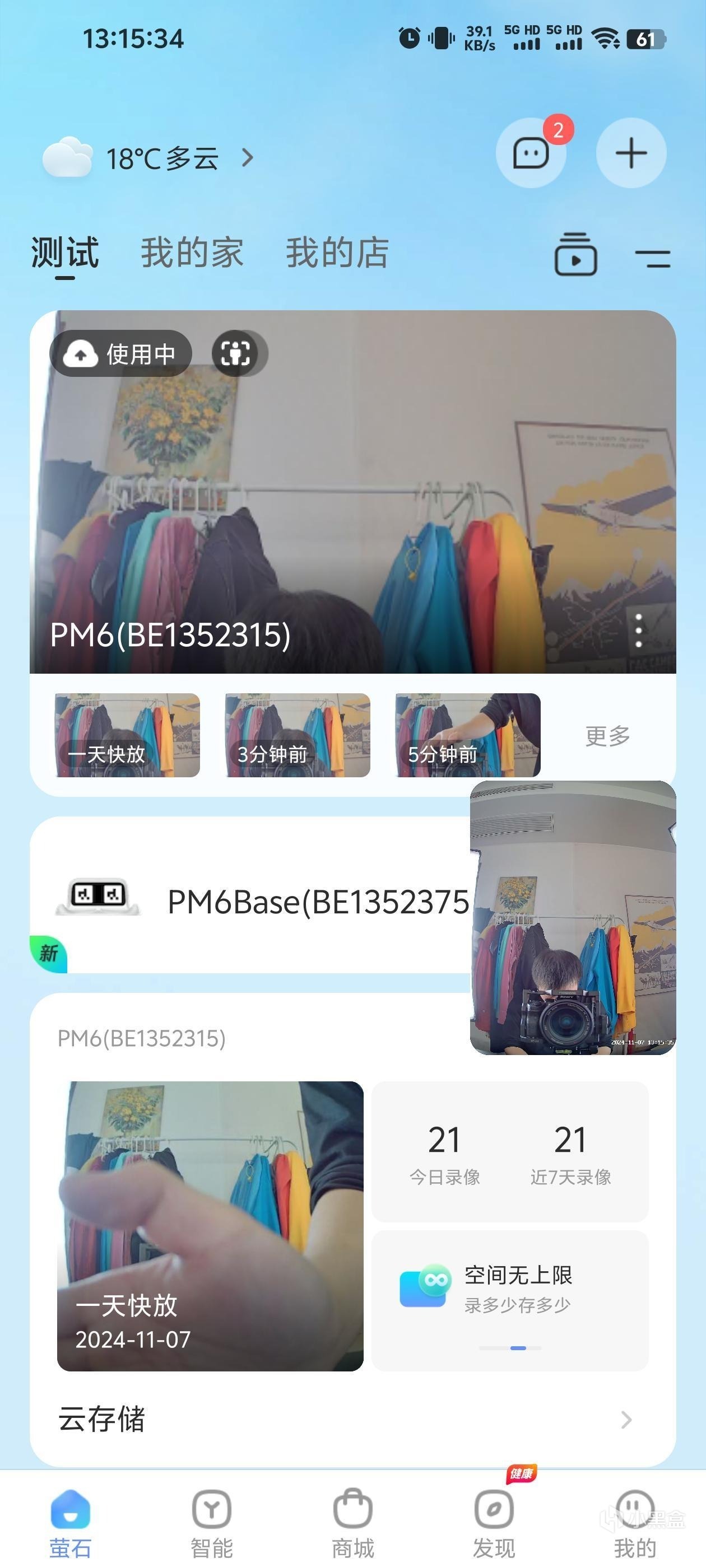Switch to the 我的家 tab
Screen dimensions: 706x1568
click(x=192, y=253)
